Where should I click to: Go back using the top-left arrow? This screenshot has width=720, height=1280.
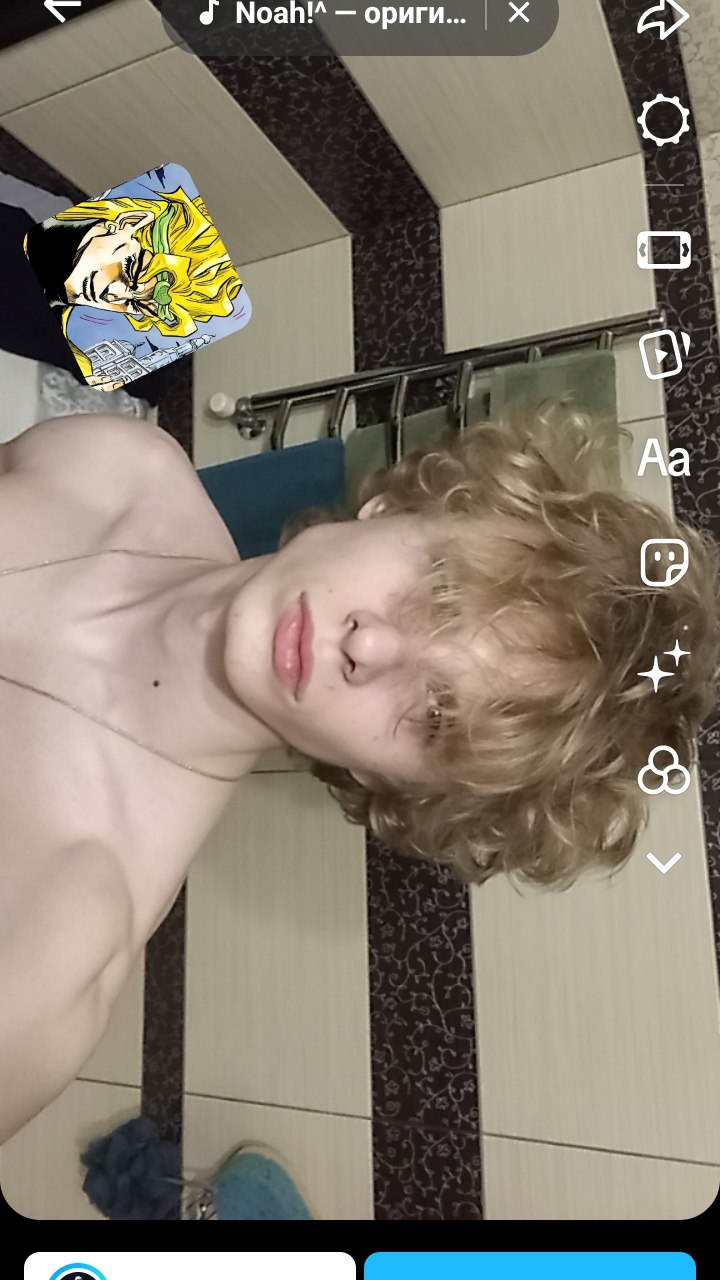pos(62,10)
